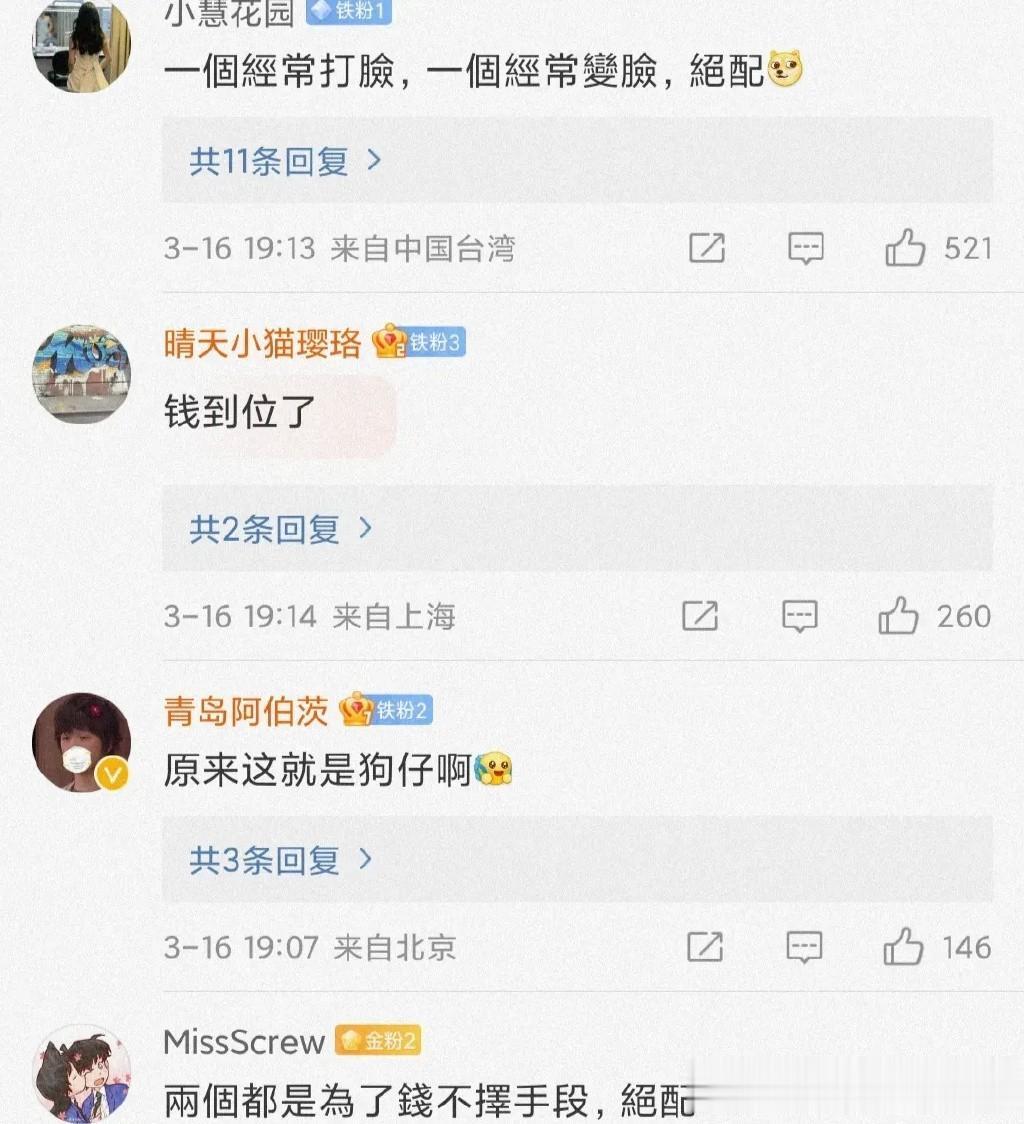Repost 青岛阿伯茨's comment
The width and height of the screenshot is (1024, 1124).
click(x=705, y=947)
